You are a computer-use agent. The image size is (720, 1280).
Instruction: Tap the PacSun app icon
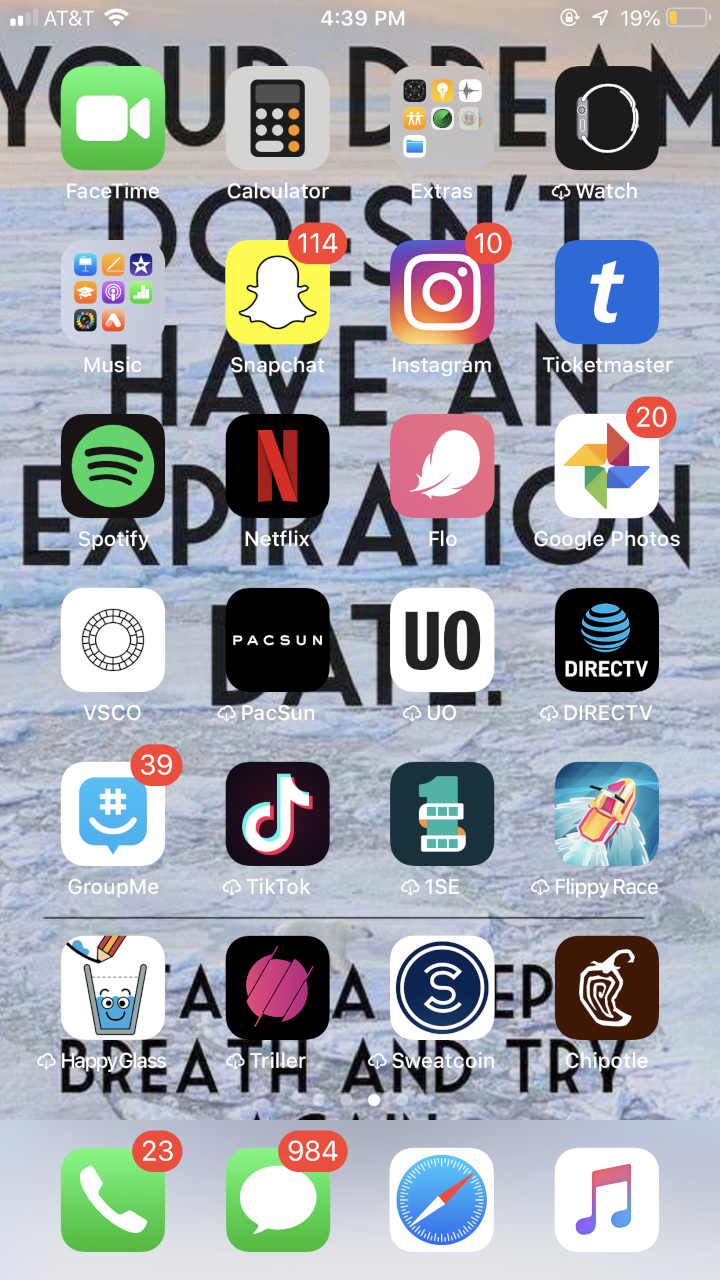pyautogui.click(x=277, y=640)
